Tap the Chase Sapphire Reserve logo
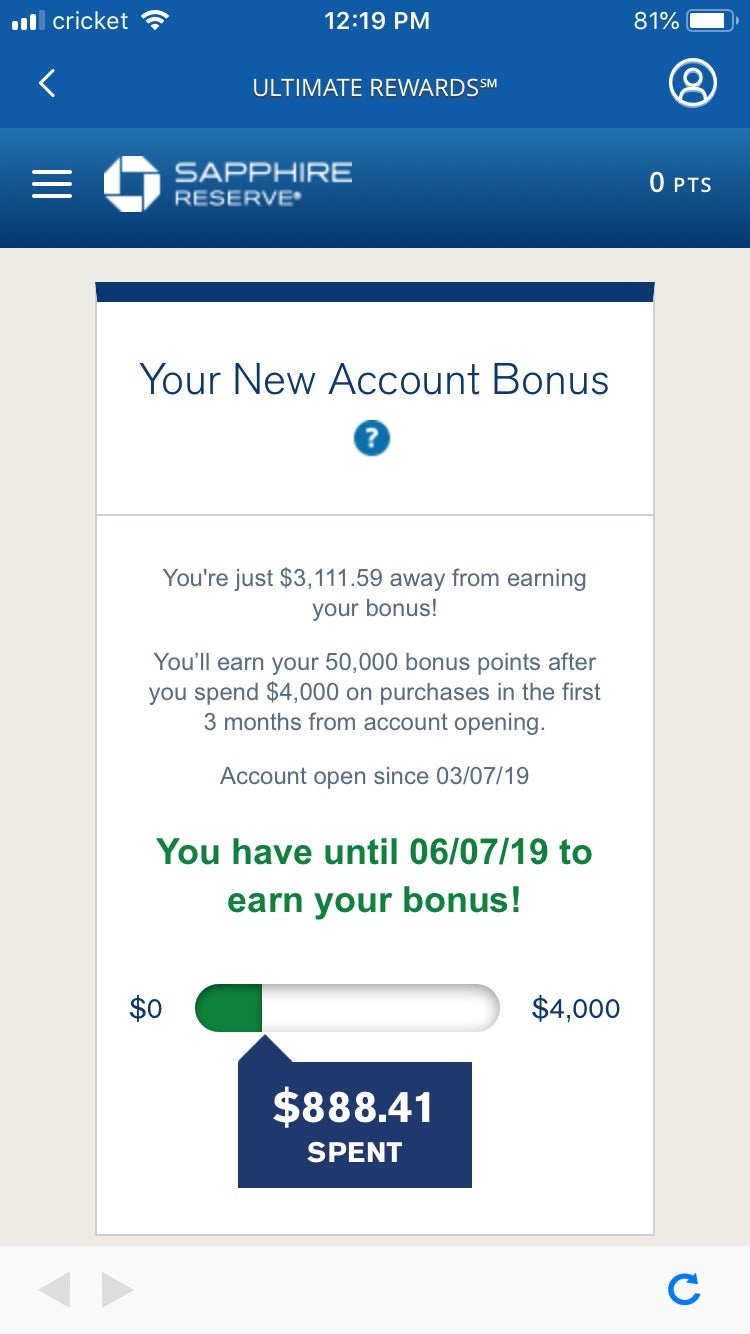 pyautogui.click(x=131, y=185)
